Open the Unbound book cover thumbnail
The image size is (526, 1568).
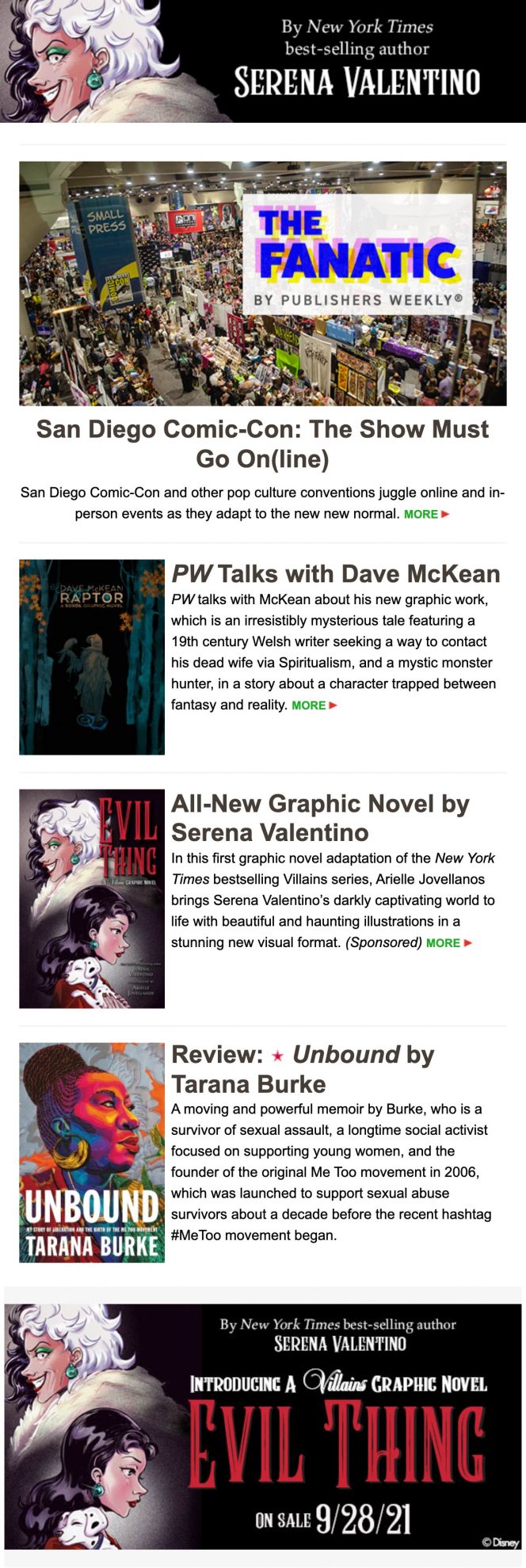(x=92, y=1151)
